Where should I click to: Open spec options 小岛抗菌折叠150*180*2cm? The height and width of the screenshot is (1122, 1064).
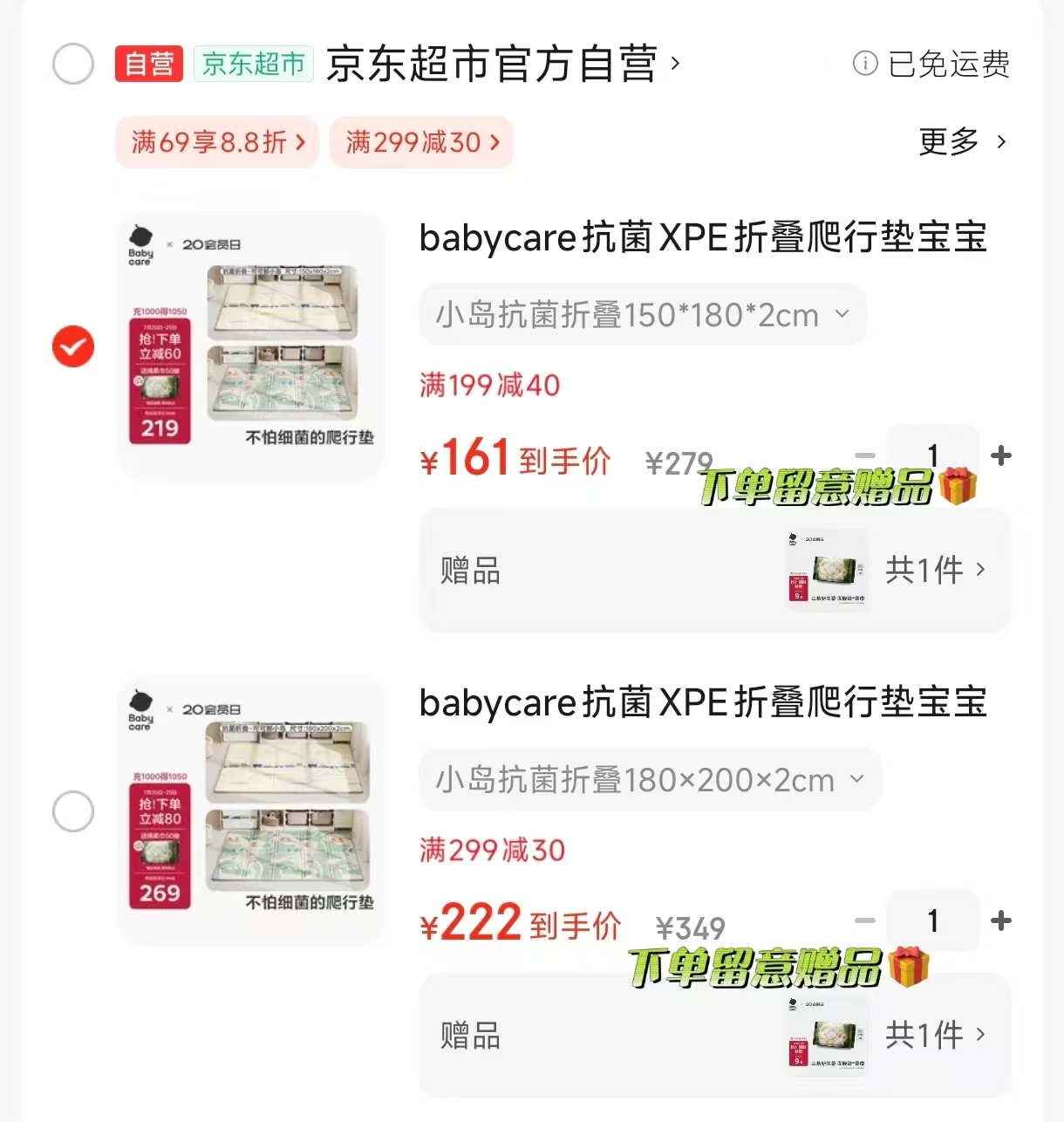point(643,315)
